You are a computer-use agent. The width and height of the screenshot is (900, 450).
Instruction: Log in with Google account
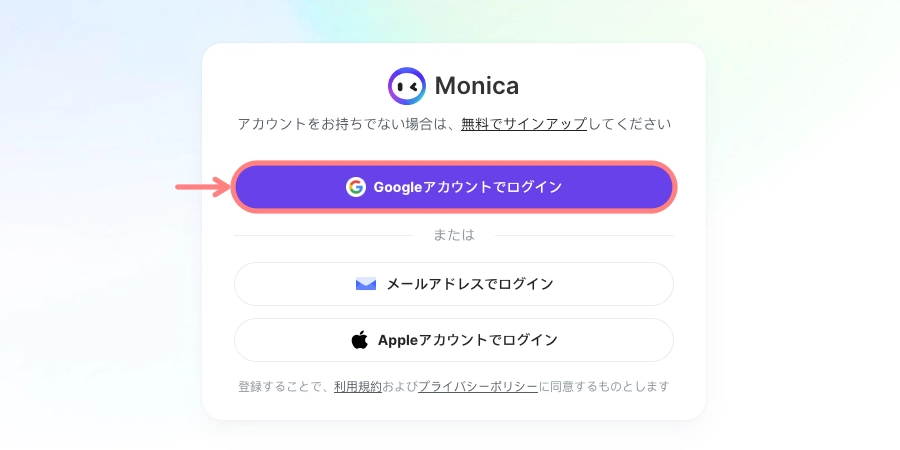(454, 187)
